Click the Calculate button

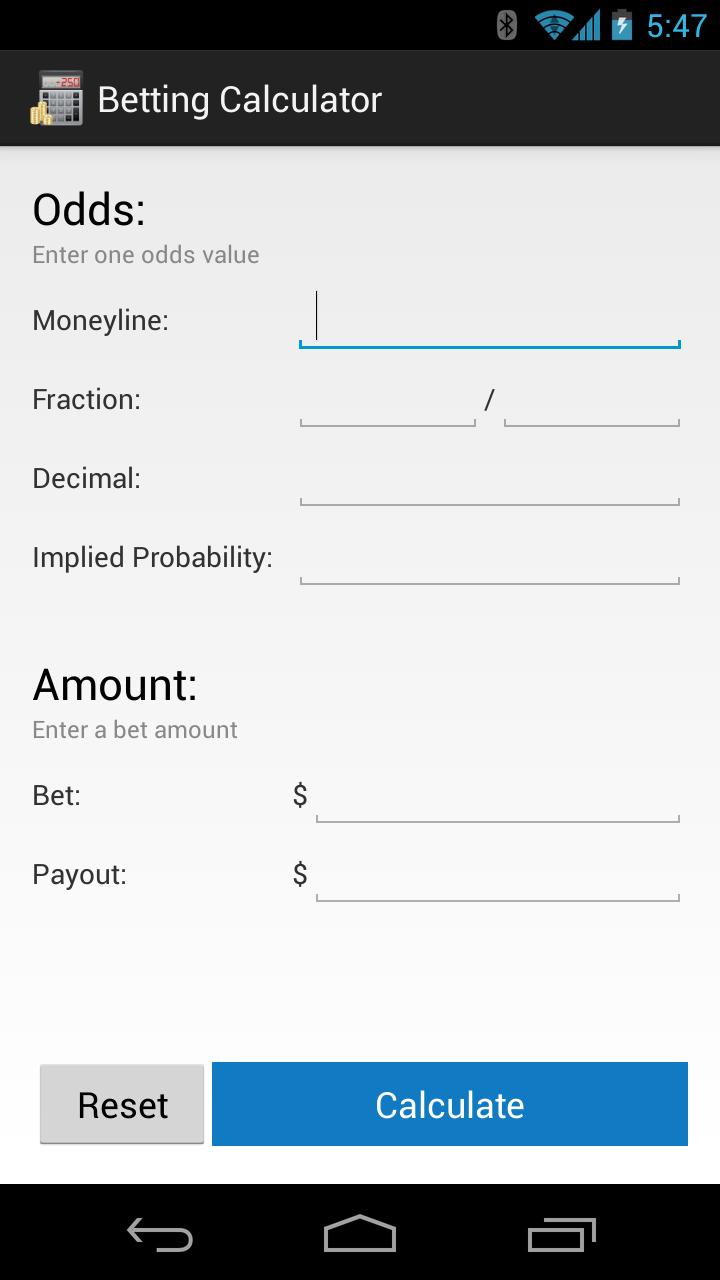click(449, 1104)
